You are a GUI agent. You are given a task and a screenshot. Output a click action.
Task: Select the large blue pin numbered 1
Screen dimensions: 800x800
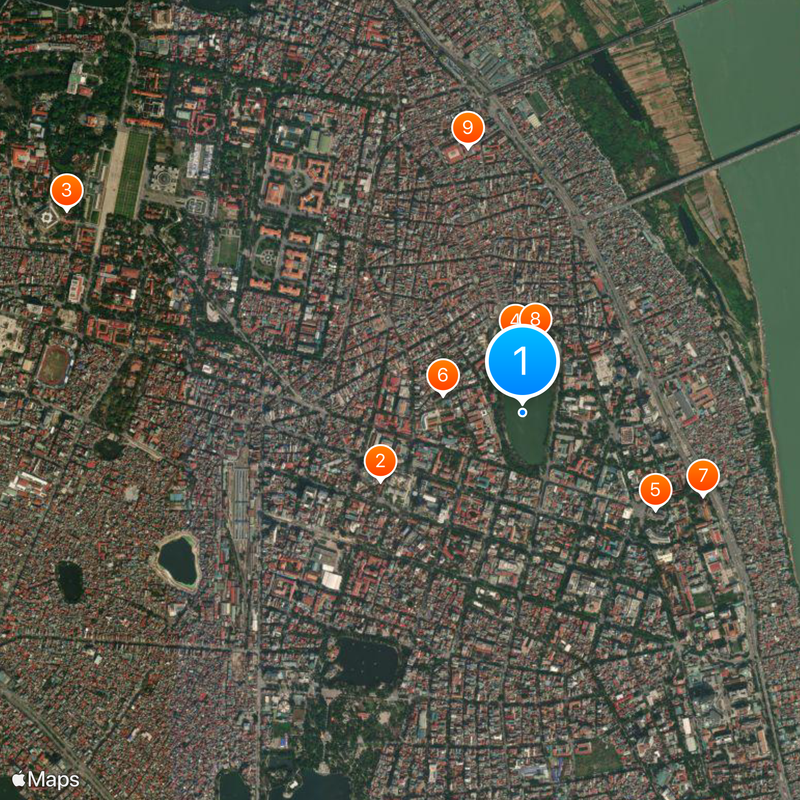(521, 362)
